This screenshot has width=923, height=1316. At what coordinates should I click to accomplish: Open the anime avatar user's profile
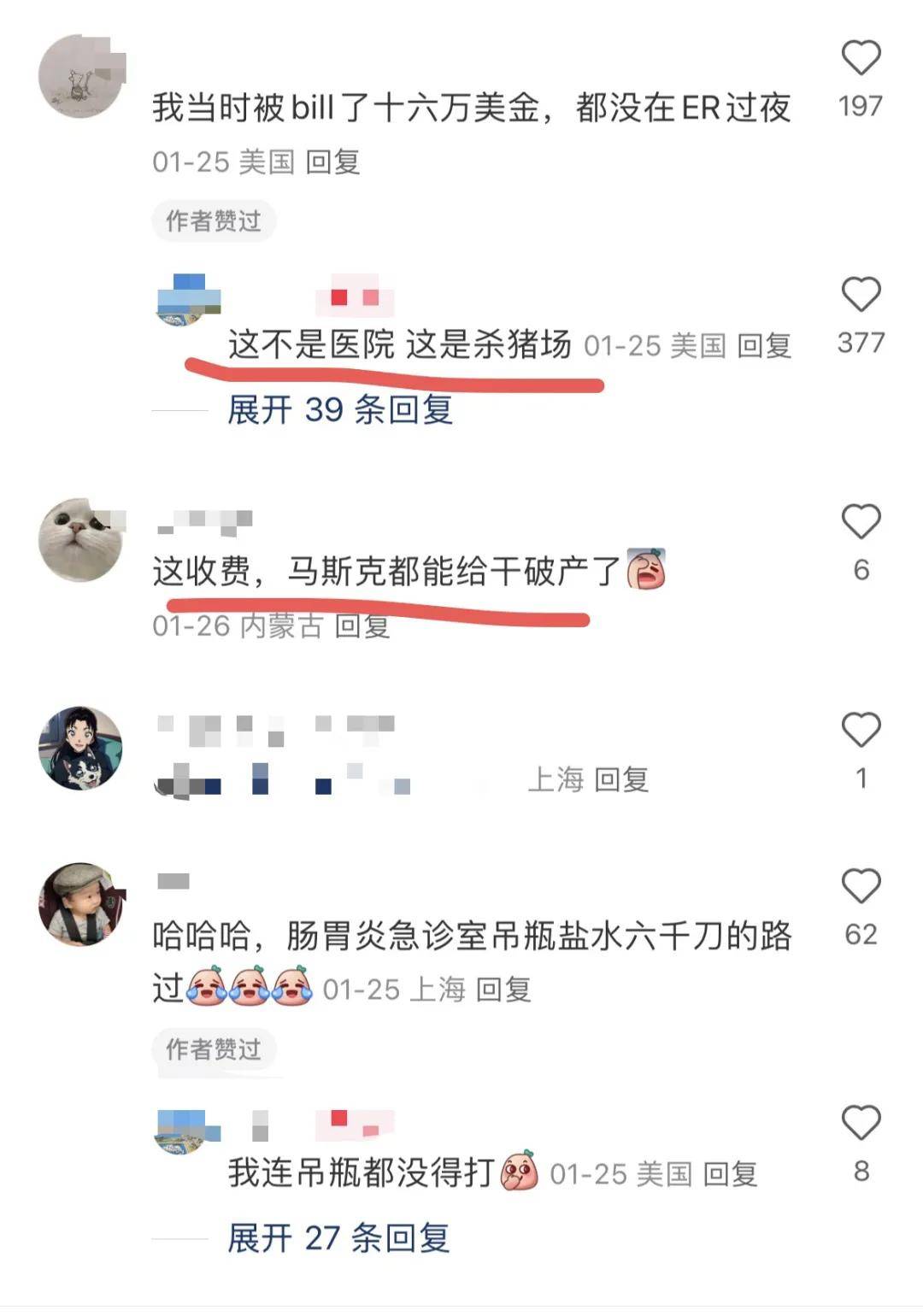coord(81,748)
